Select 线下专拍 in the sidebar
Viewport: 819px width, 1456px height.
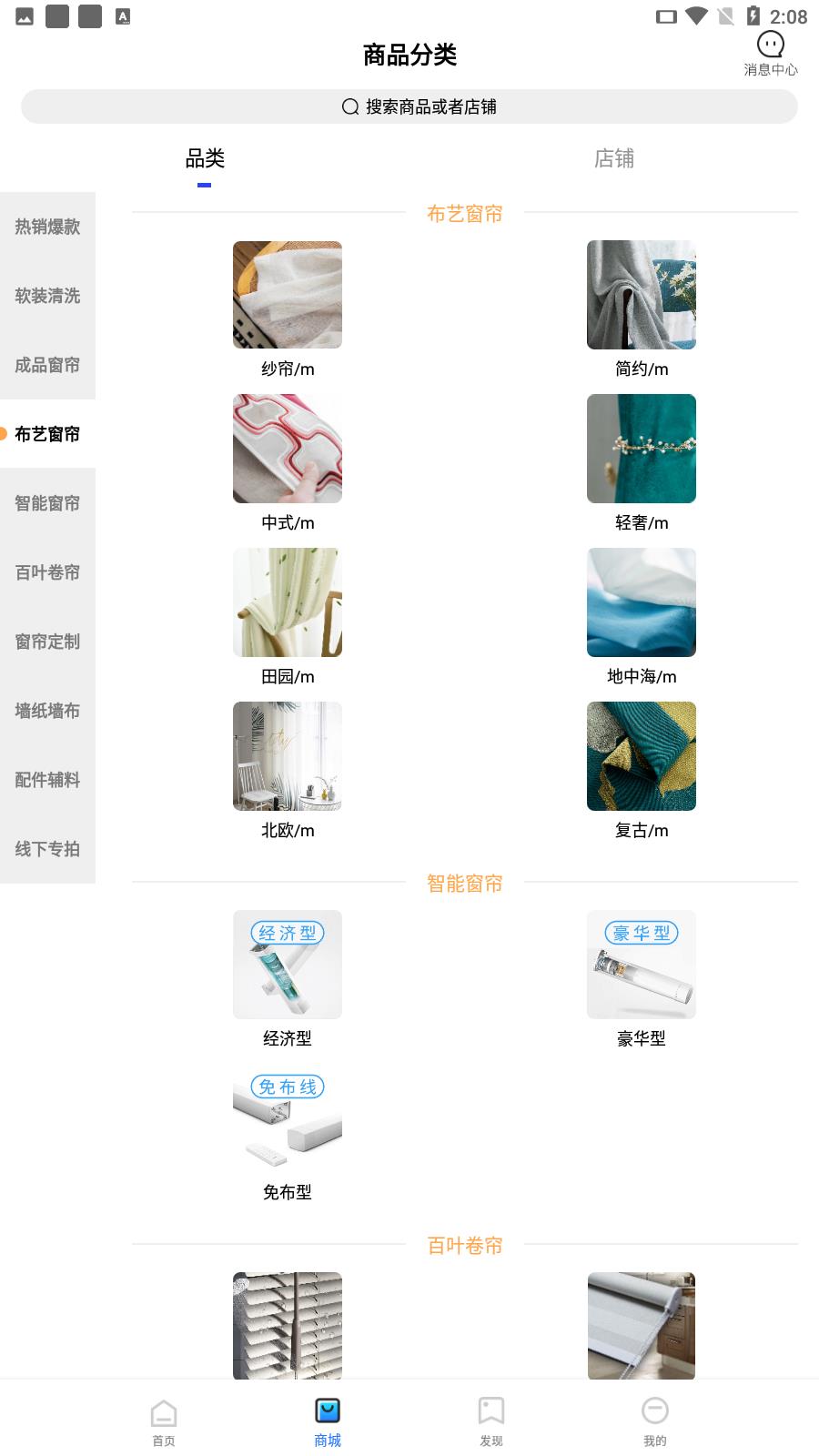point(47,849)
